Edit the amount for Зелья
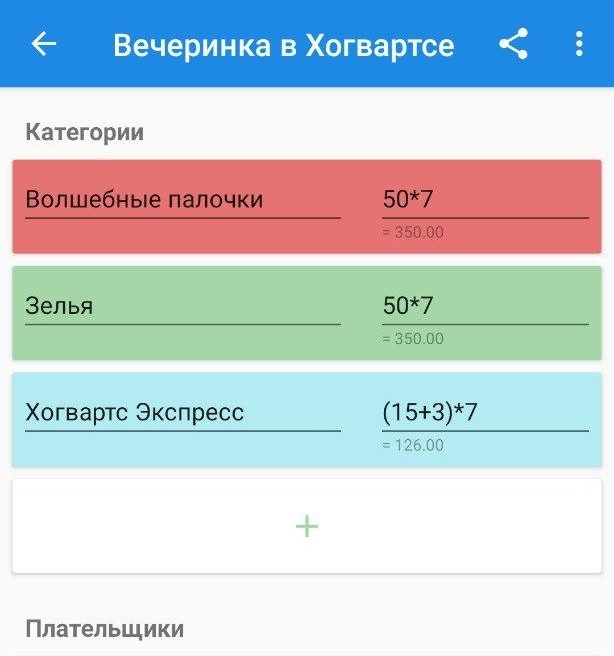 [485, 306]
